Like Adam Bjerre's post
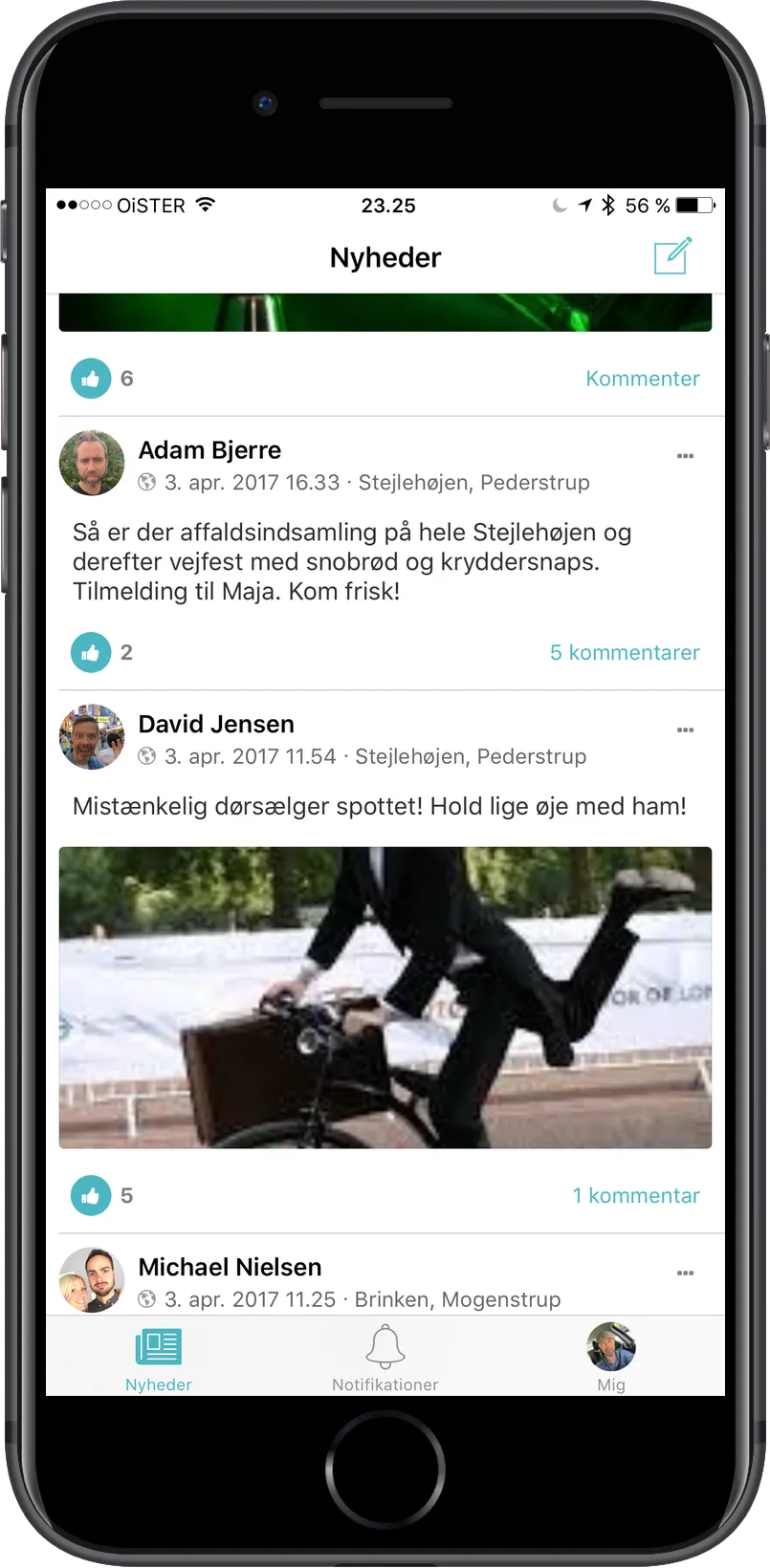This screenshot has height=1568, width=770. (91, 652)
